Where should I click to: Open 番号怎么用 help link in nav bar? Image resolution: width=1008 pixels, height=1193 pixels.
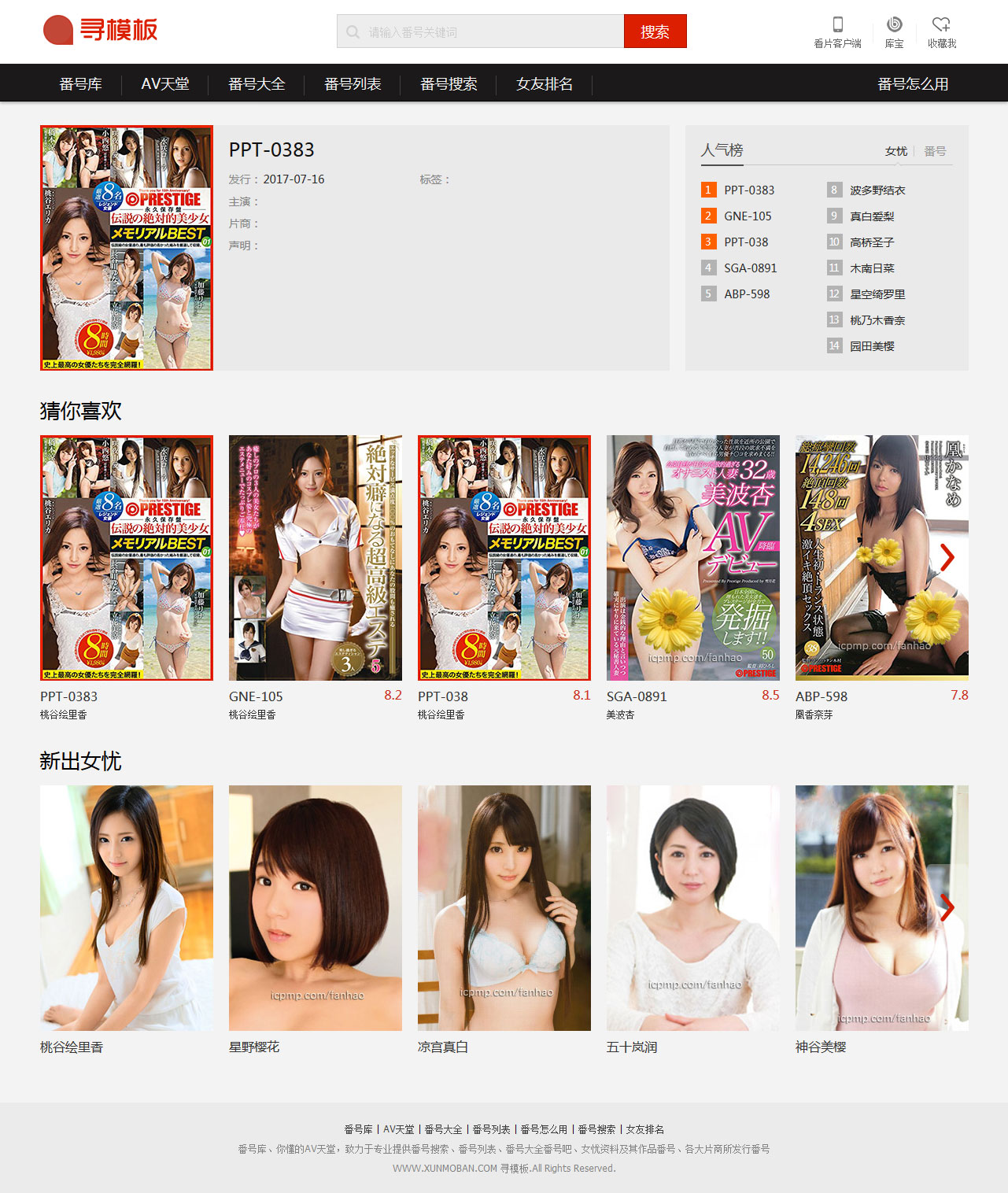click(913, 84)
